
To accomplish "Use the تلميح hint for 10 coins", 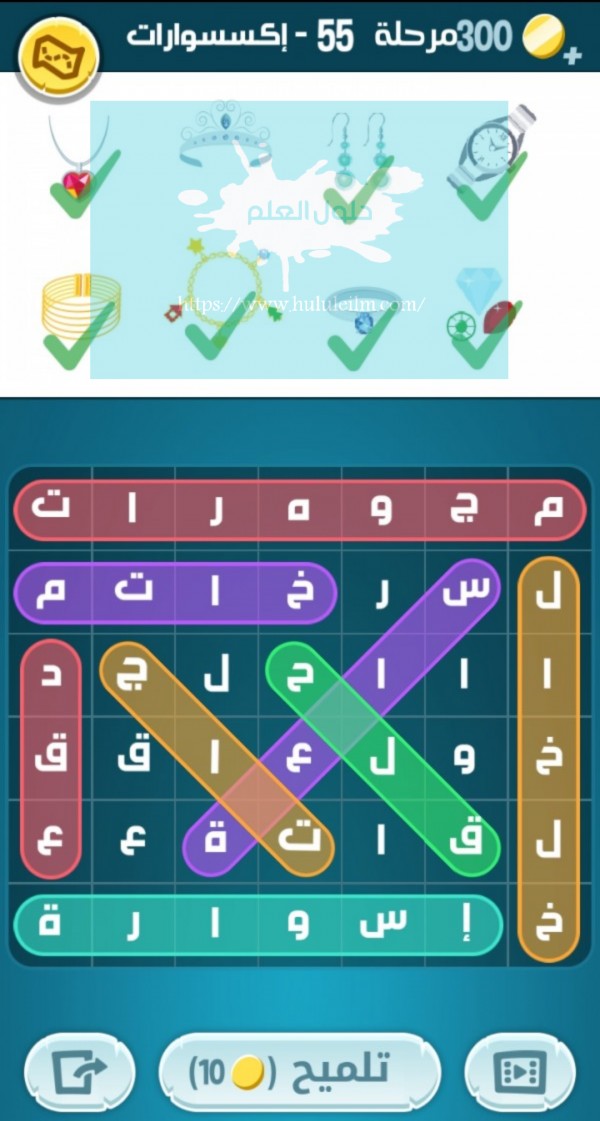I will pyautogui.click(x=300, y=1072).
